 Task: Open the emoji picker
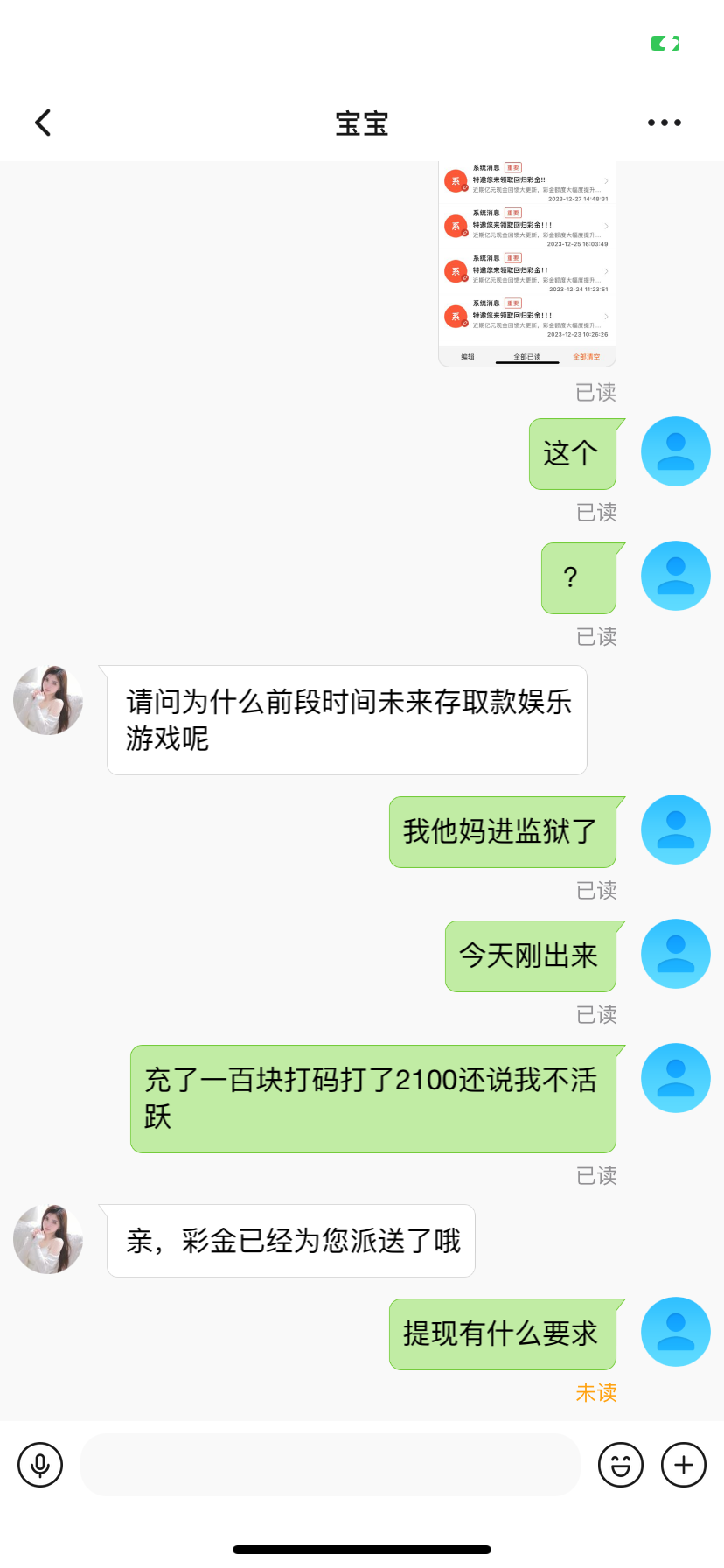[621, 1465]
